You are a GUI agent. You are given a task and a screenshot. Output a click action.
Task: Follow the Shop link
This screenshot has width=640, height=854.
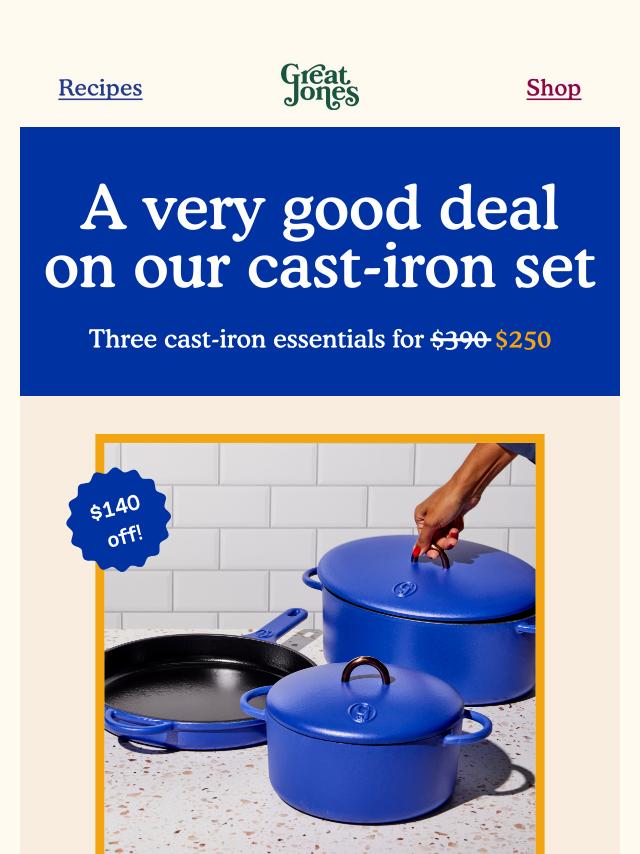pos(553,88)
